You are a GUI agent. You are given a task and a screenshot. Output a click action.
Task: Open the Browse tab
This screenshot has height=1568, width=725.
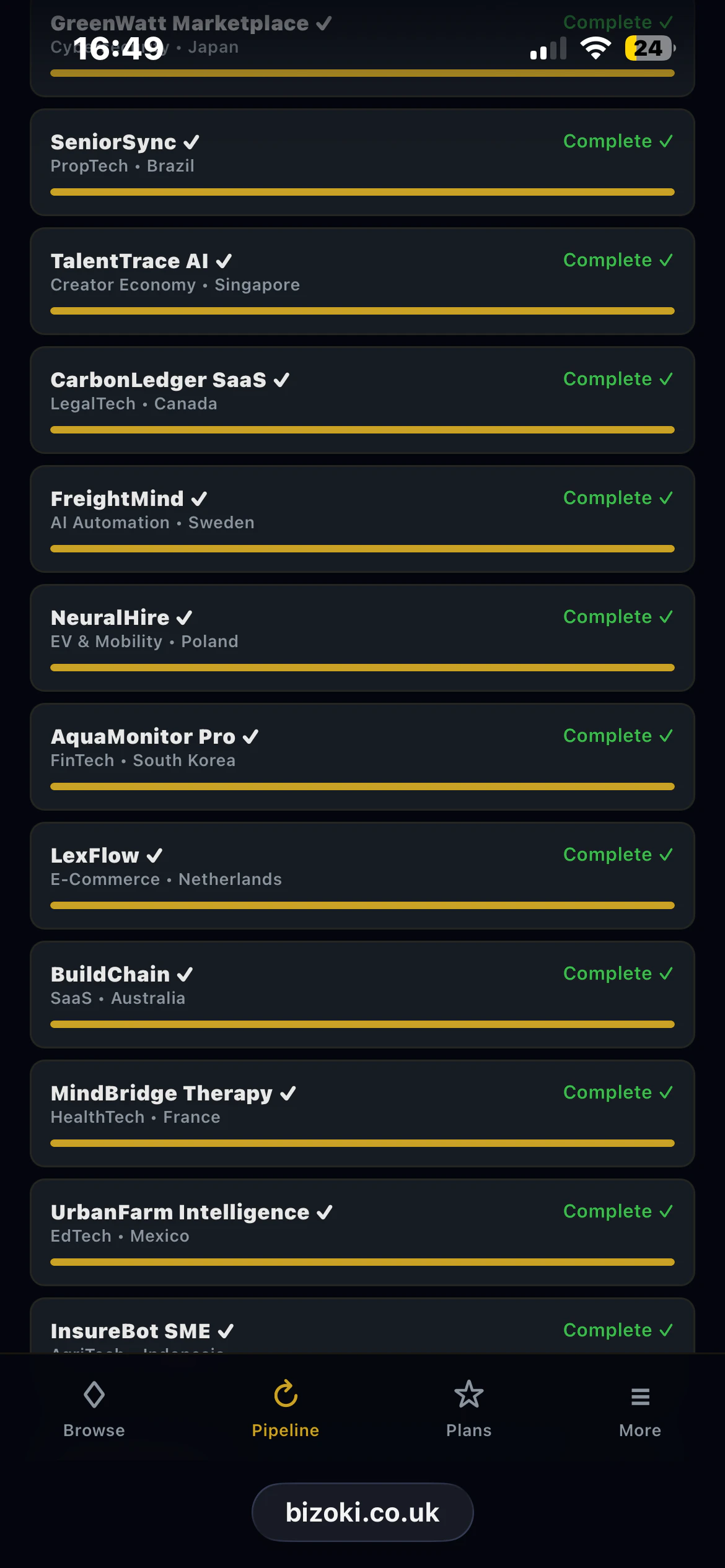[x=94, y=1408]
